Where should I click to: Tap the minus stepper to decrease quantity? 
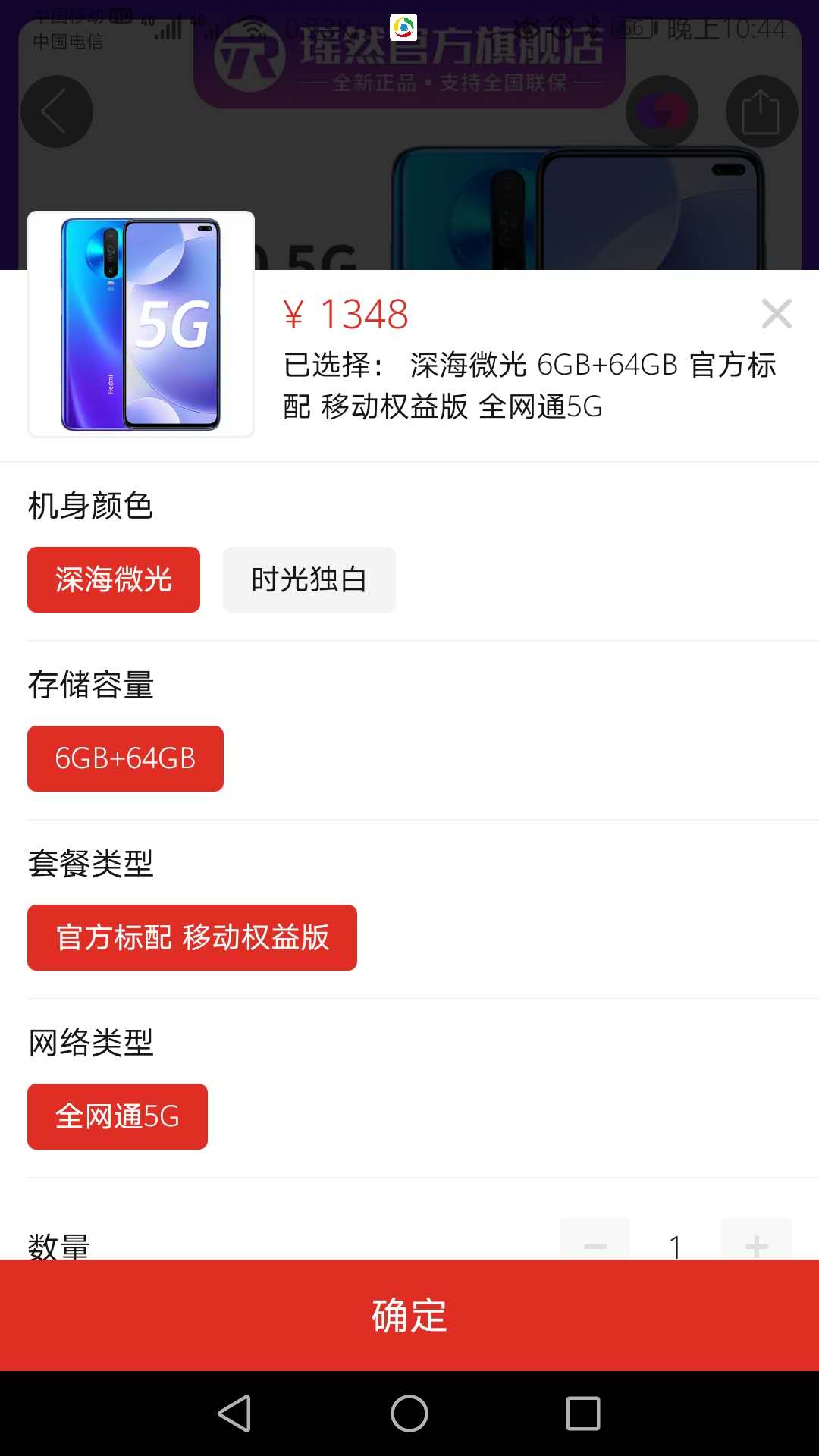click(x=595, y=1241)
